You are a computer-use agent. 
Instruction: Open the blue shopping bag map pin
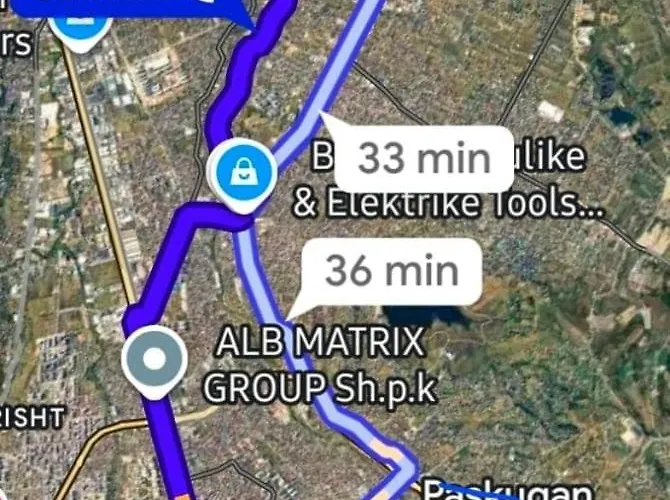pos(242,173)
